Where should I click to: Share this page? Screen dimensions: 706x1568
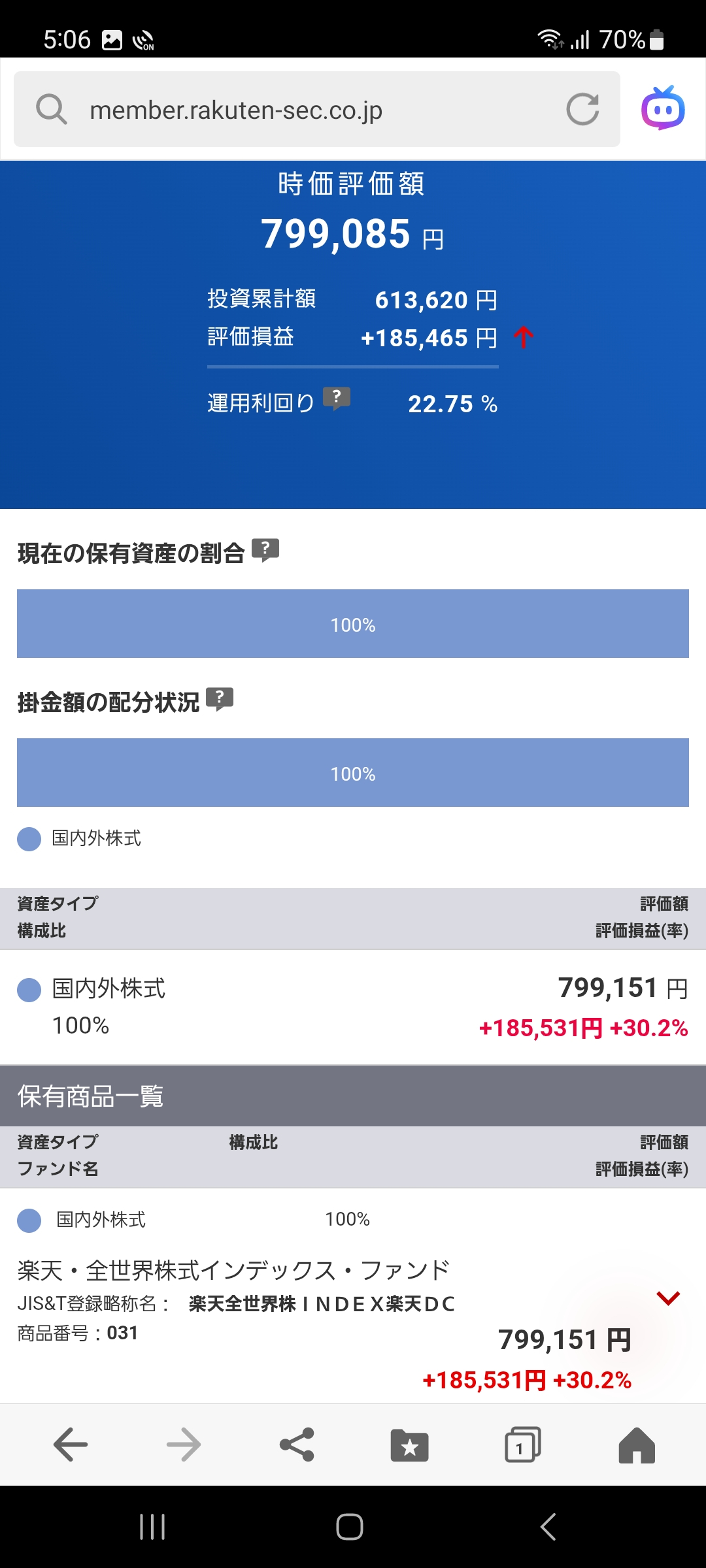point(297,1445)
